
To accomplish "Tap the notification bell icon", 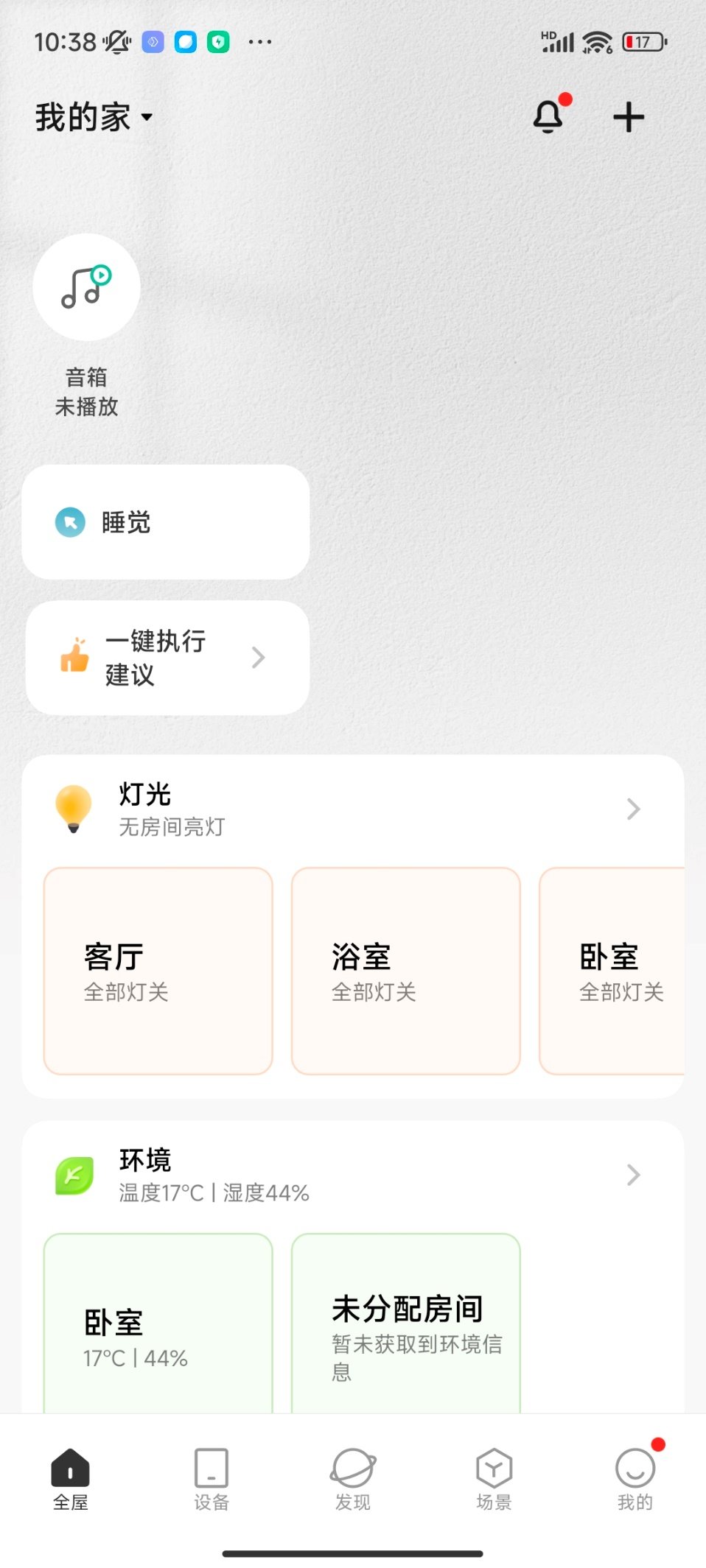I will click(548, 116).
